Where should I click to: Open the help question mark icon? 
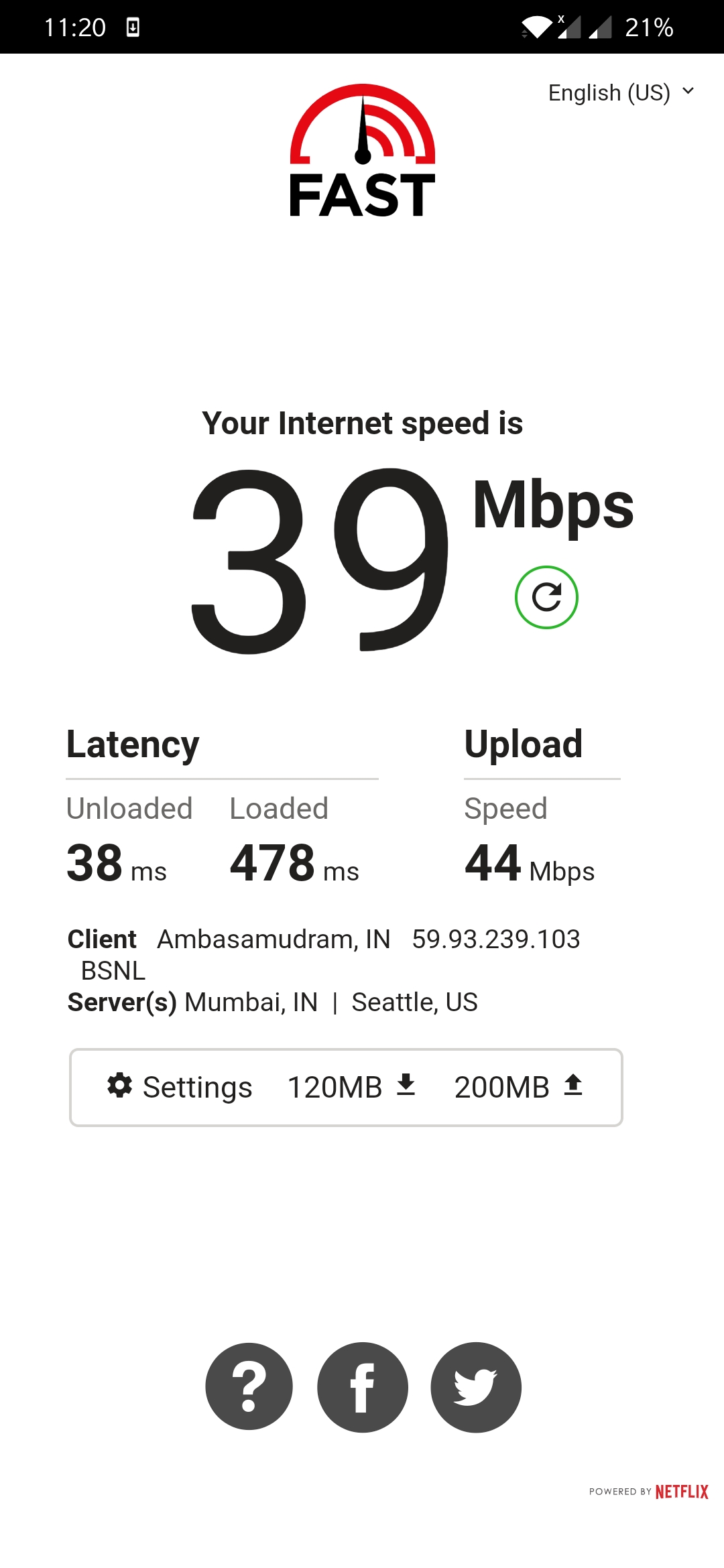coord(249,1386)
